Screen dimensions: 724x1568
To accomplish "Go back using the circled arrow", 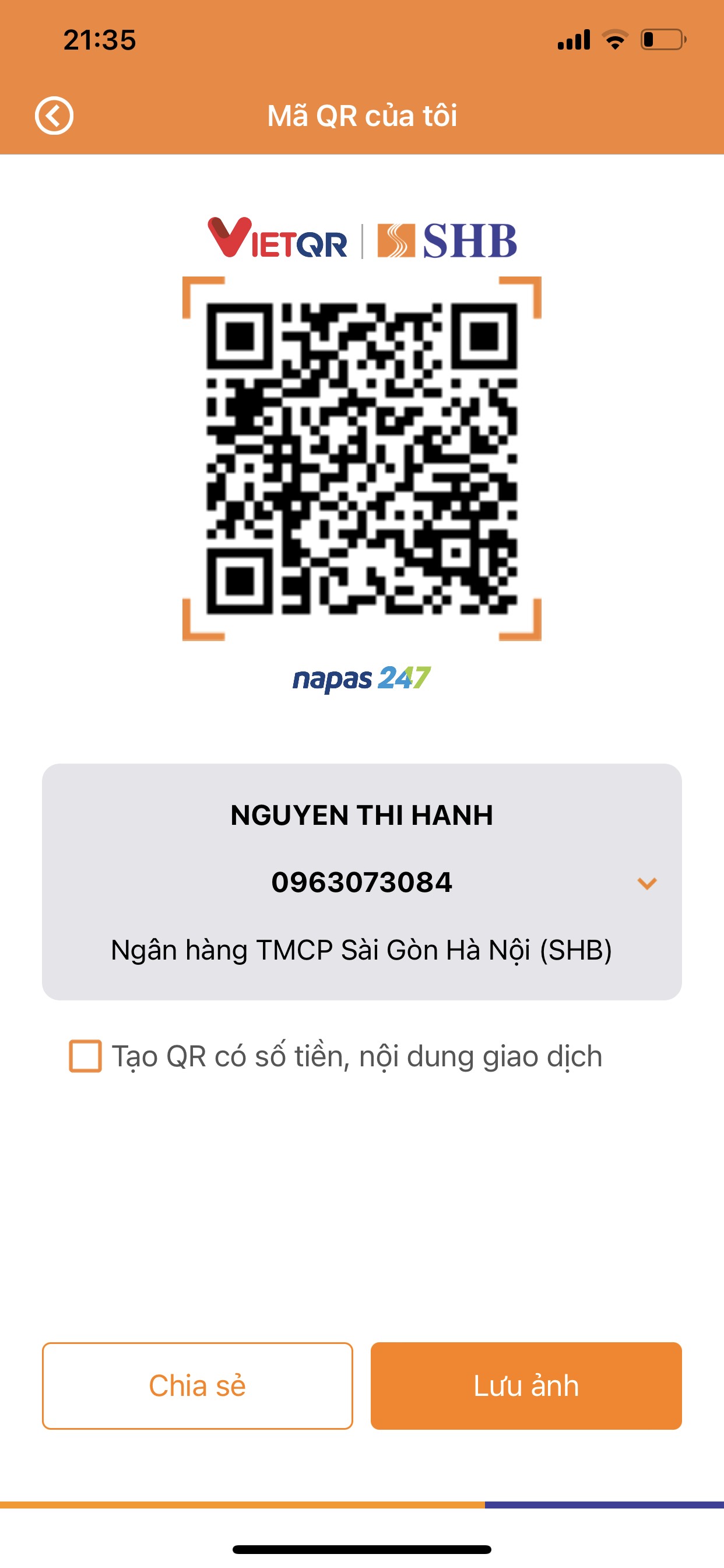I will 54,116.
